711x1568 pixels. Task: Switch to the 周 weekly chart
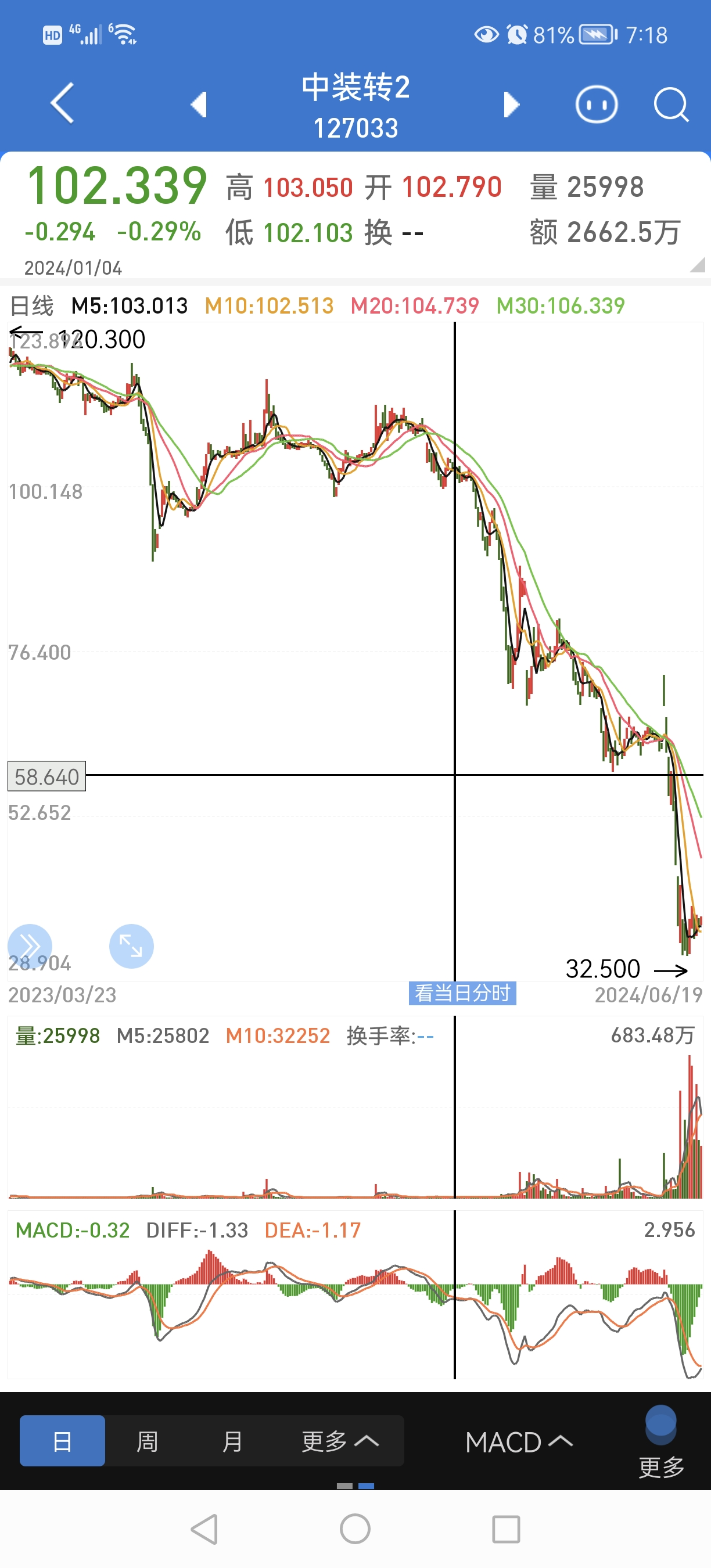(148, 1441)
